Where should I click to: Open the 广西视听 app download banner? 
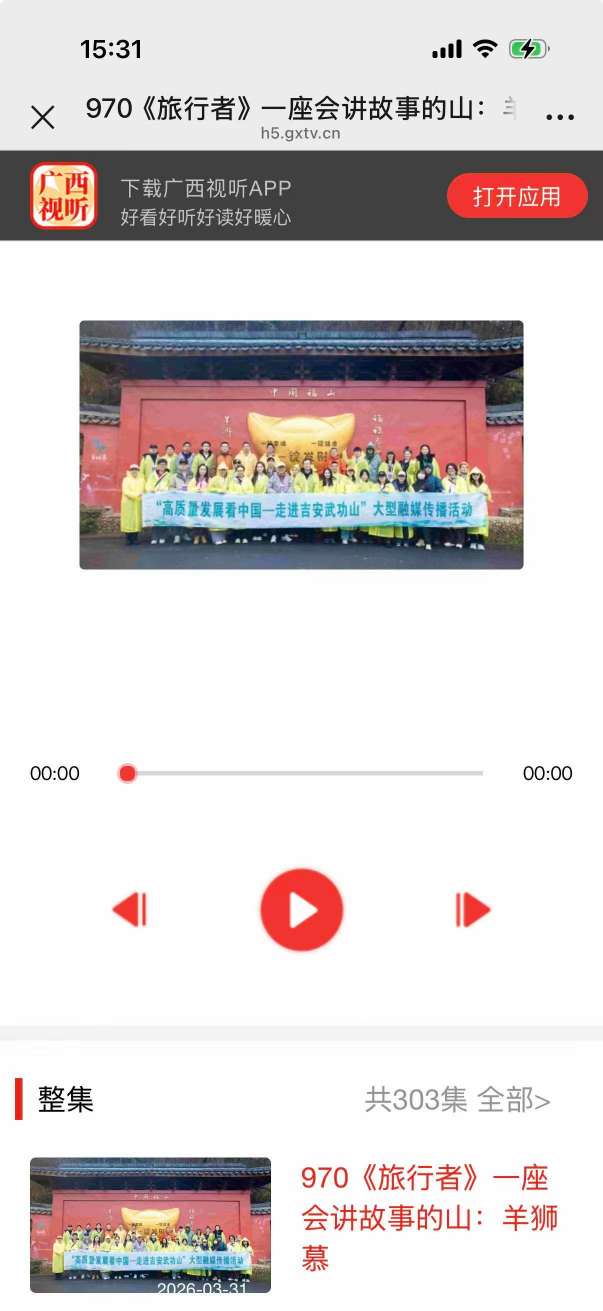(205, 196)
